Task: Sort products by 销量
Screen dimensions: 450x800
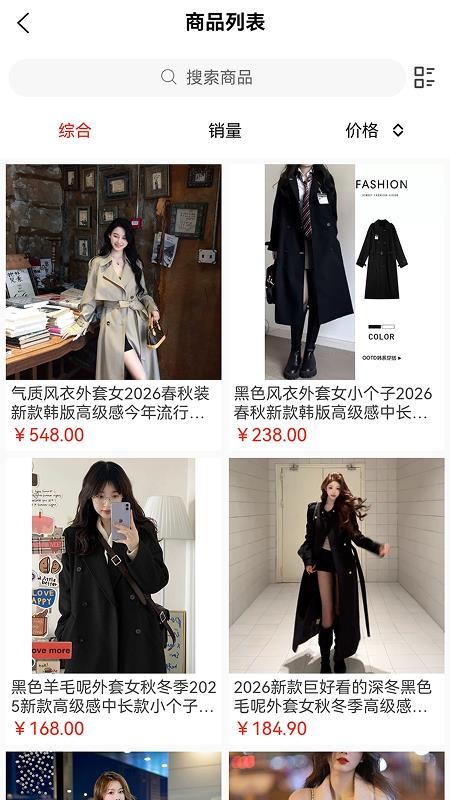Action: (224, 131)
